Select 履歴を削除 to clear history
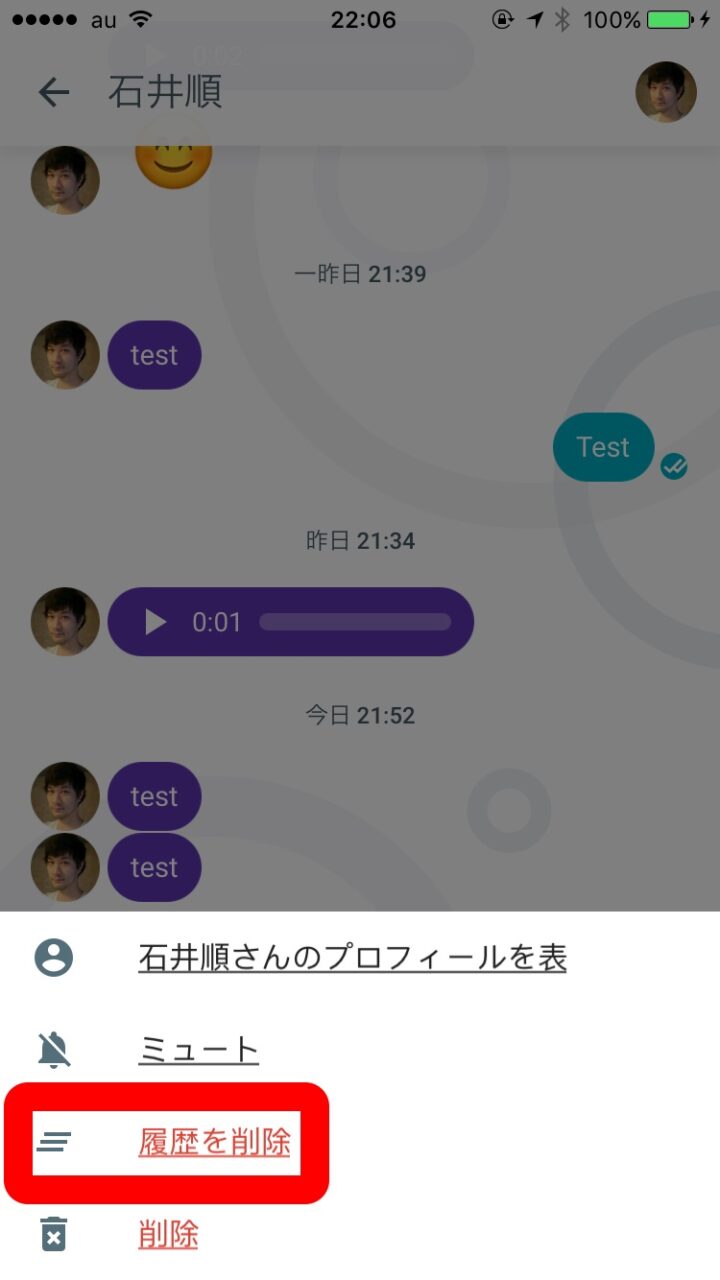720x1280 pixels. 214,1142
